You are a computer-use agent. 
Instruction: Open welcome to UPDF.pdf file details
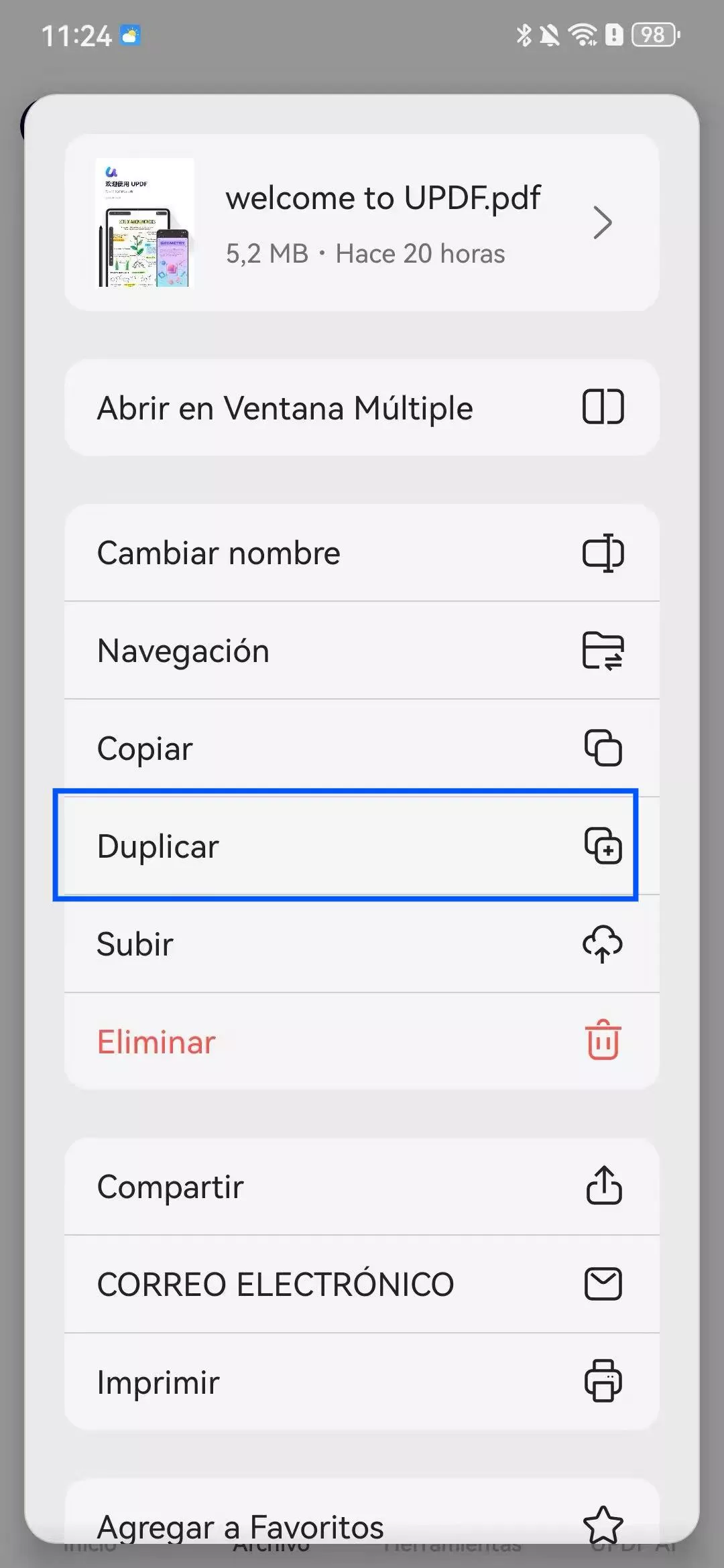click(x=362, y=222)
